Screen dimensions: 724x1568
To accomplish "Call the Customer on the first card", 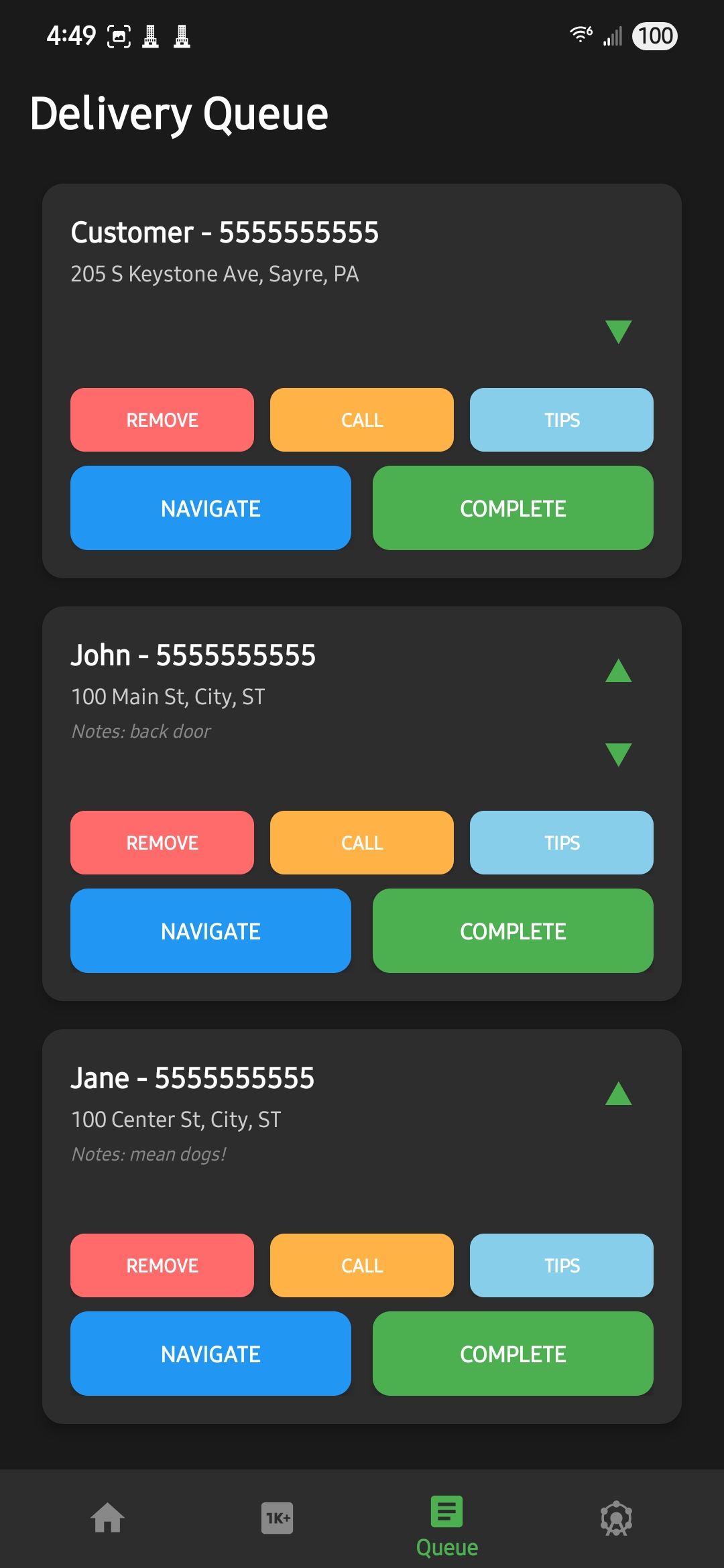I will pyautogui.click(x=361, y=420).
